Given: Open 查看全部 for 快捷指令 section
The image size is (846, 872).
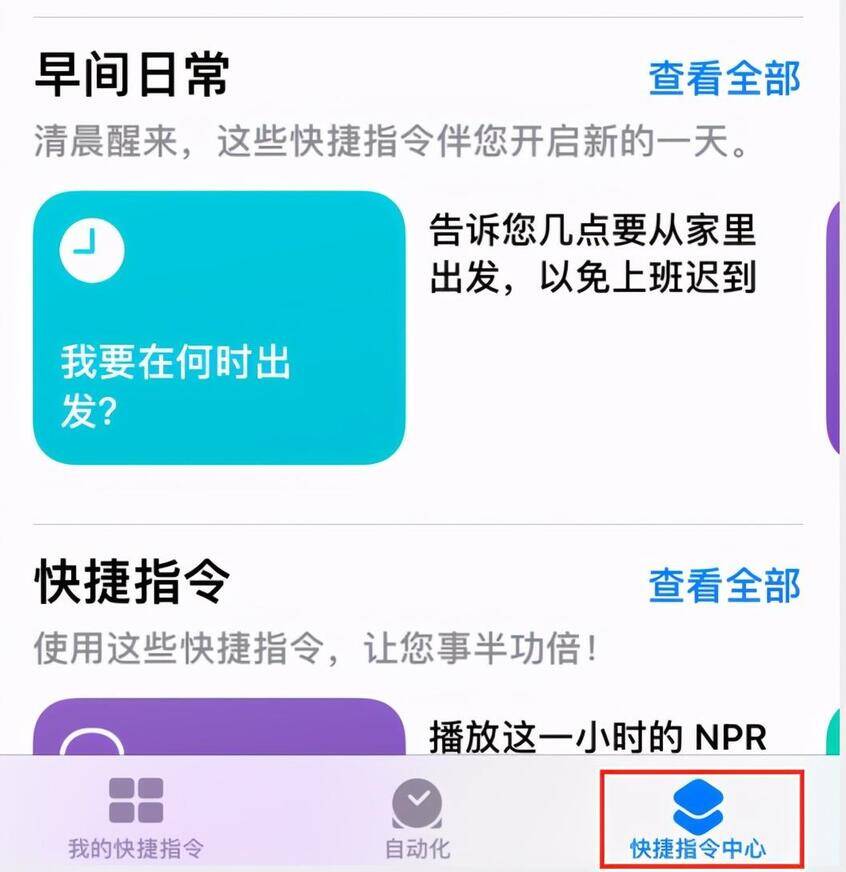Looking at the screenshot, I should pyautogui.click(x=724, y=585).
